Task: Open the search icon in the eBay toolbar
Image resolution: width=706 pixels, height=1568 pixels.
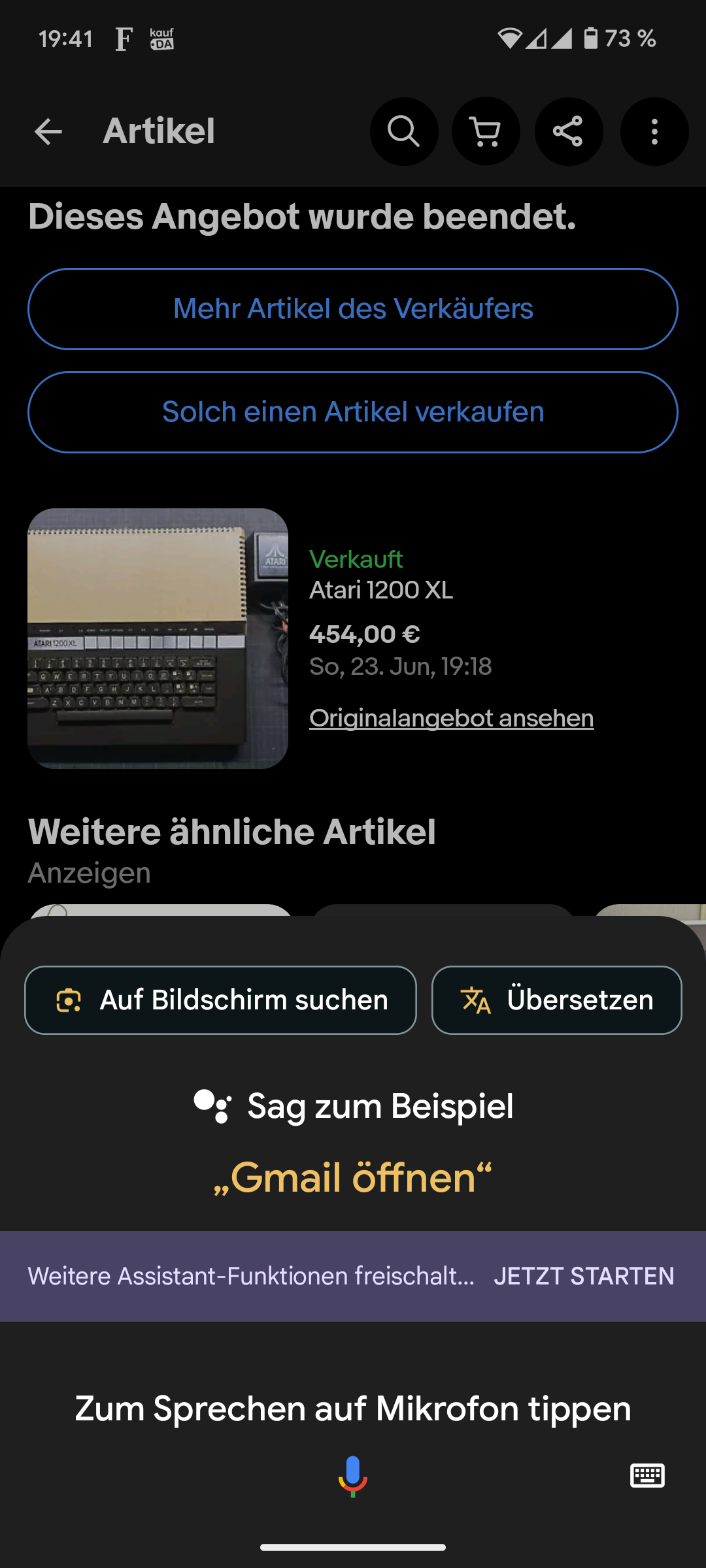Action: pos(403,131)
